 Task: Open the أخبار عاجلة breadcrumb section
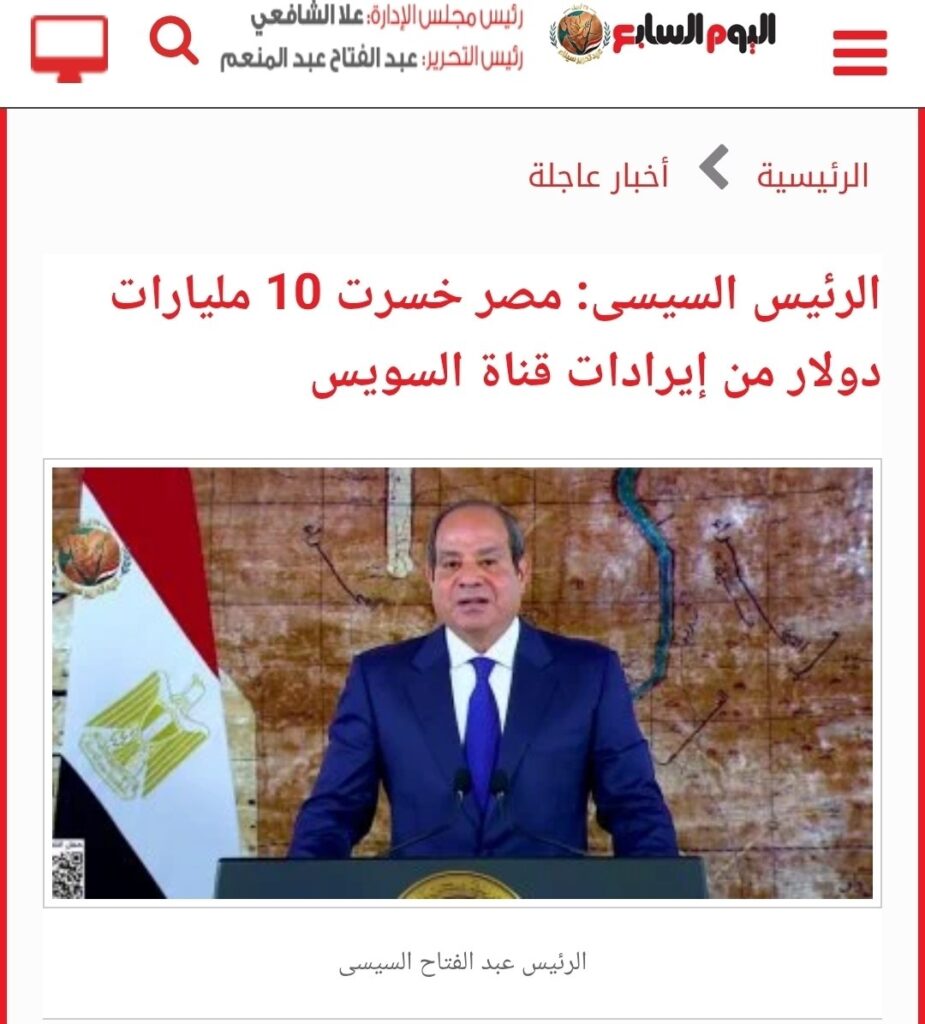click(x=598, y=176)
